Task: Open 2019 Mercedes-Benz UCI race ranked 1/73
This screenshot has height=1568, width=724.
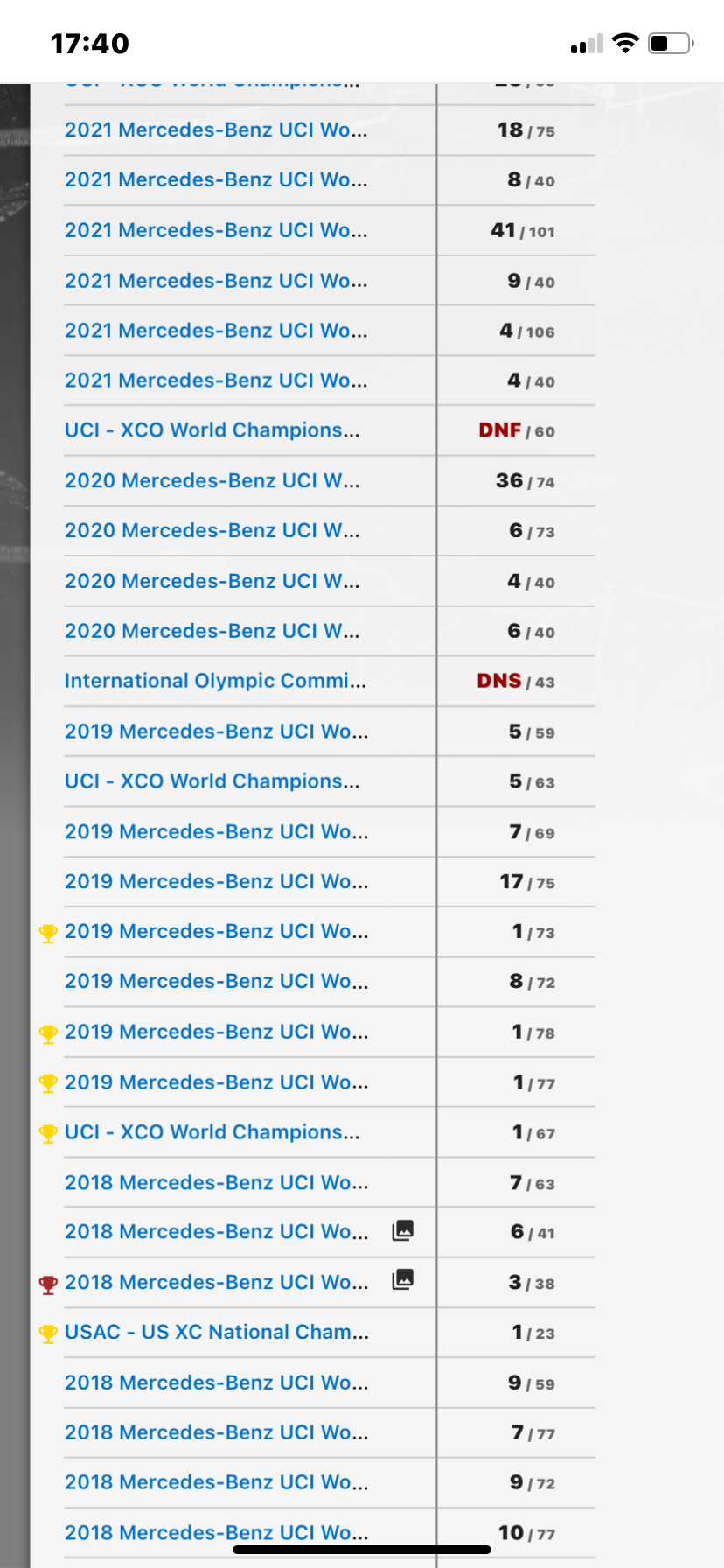Action: click(x=216, y=931)
